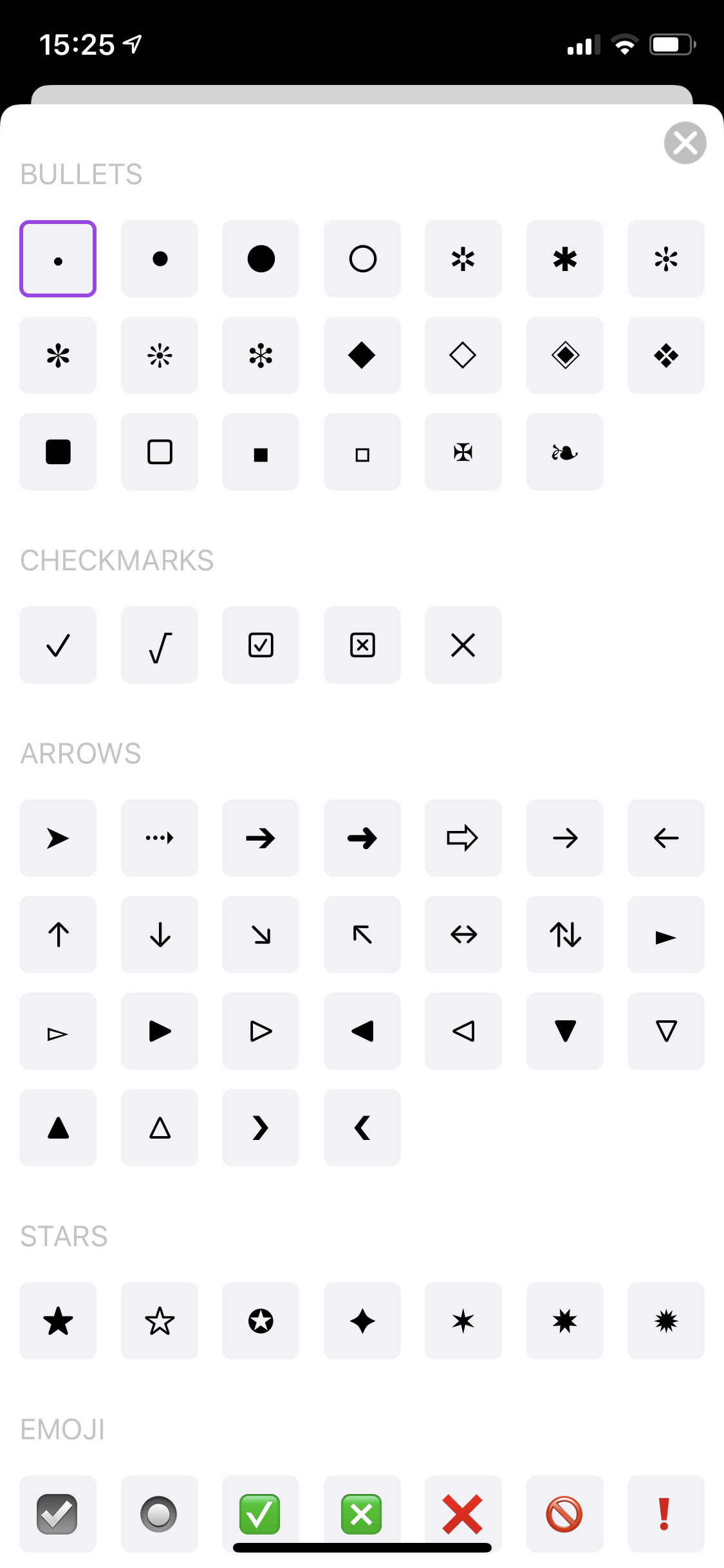Choose the four-pointed star
Image resolution: width=724 pixels, height=1568 pixels.
click(362, 1321)
